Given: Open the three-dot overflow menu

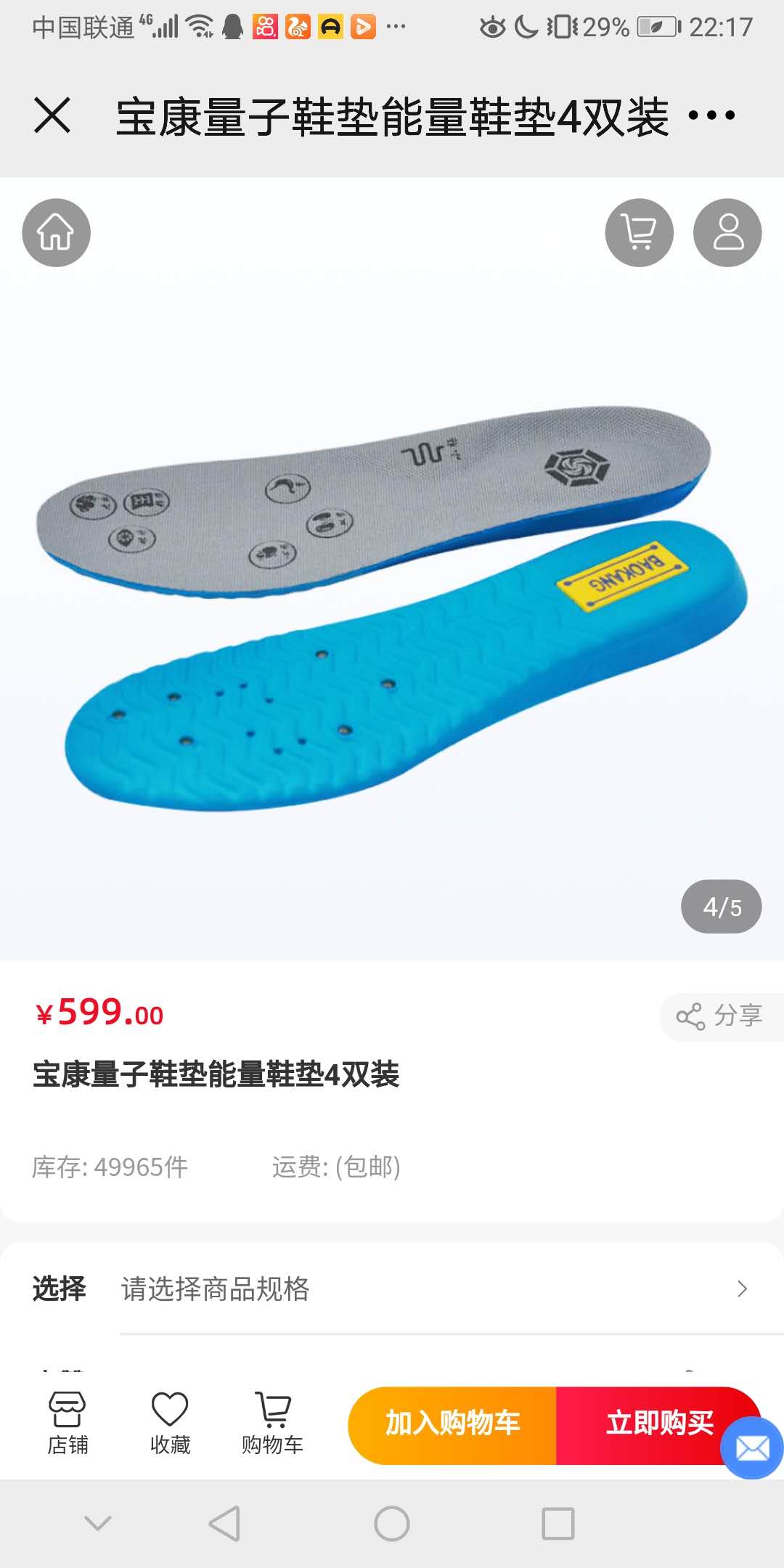Looking at the screenshot, I should 711,115.
